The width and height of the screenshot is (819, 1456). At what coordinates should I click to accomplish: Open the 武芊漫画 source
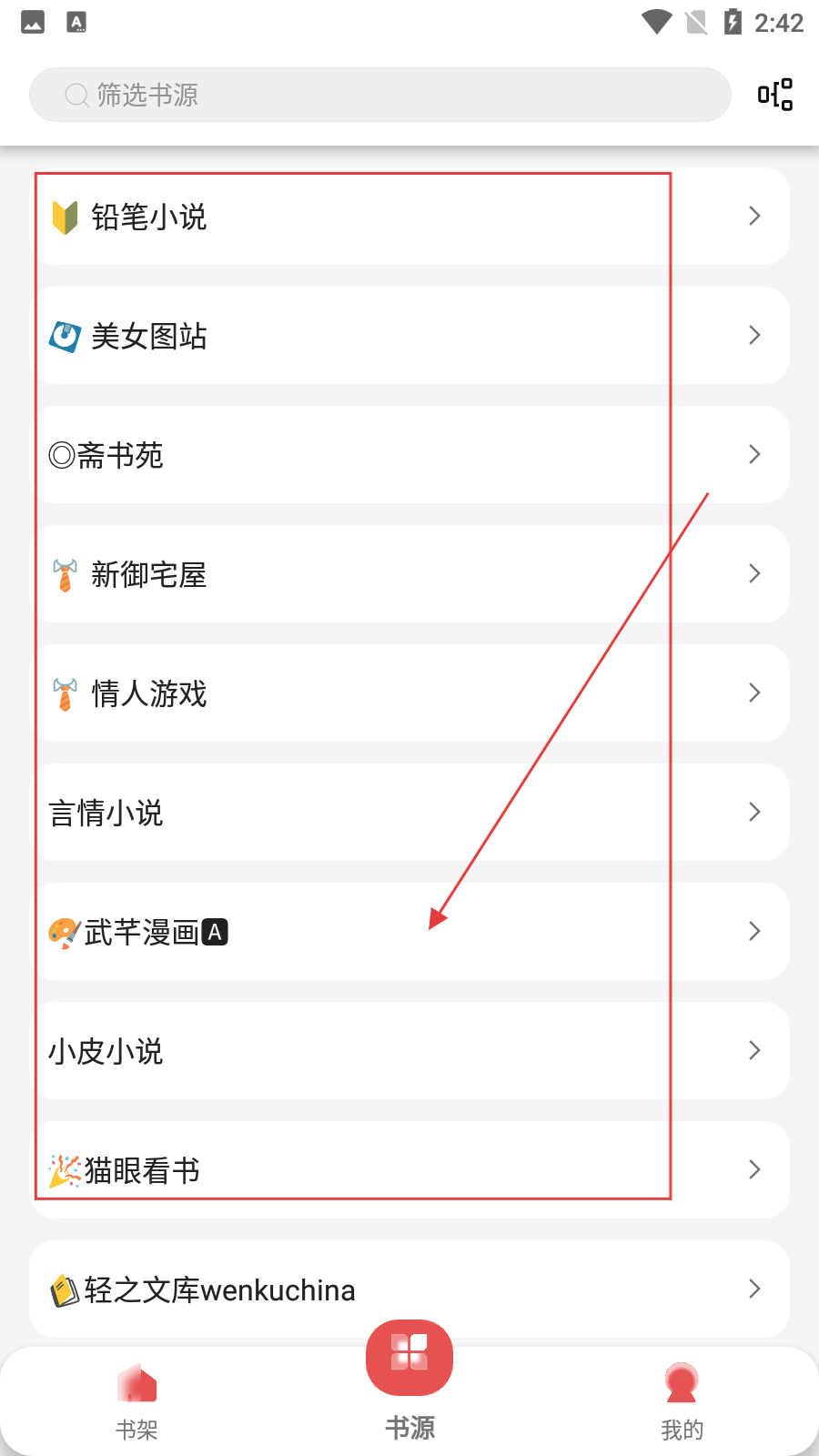coord(409,932)
